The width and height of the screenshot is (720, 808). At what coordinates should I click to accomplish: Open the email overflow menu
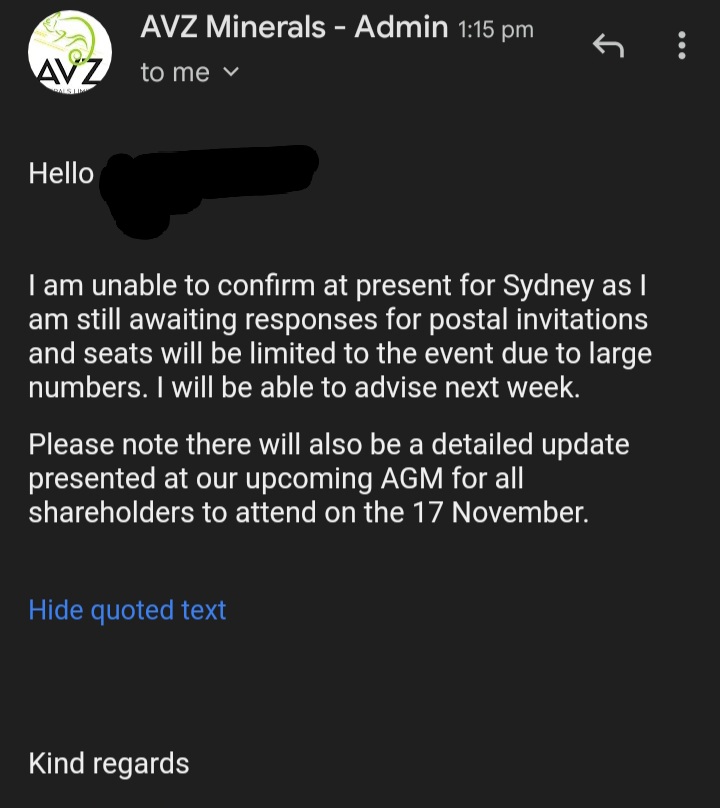pyautogui.click(x=682, y=45)
